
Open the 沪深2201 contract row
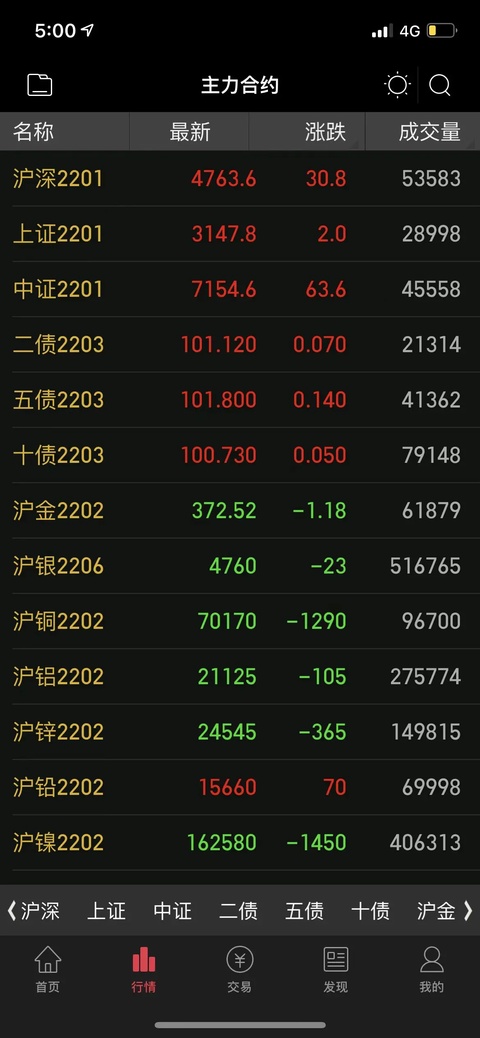click(240, 179)
